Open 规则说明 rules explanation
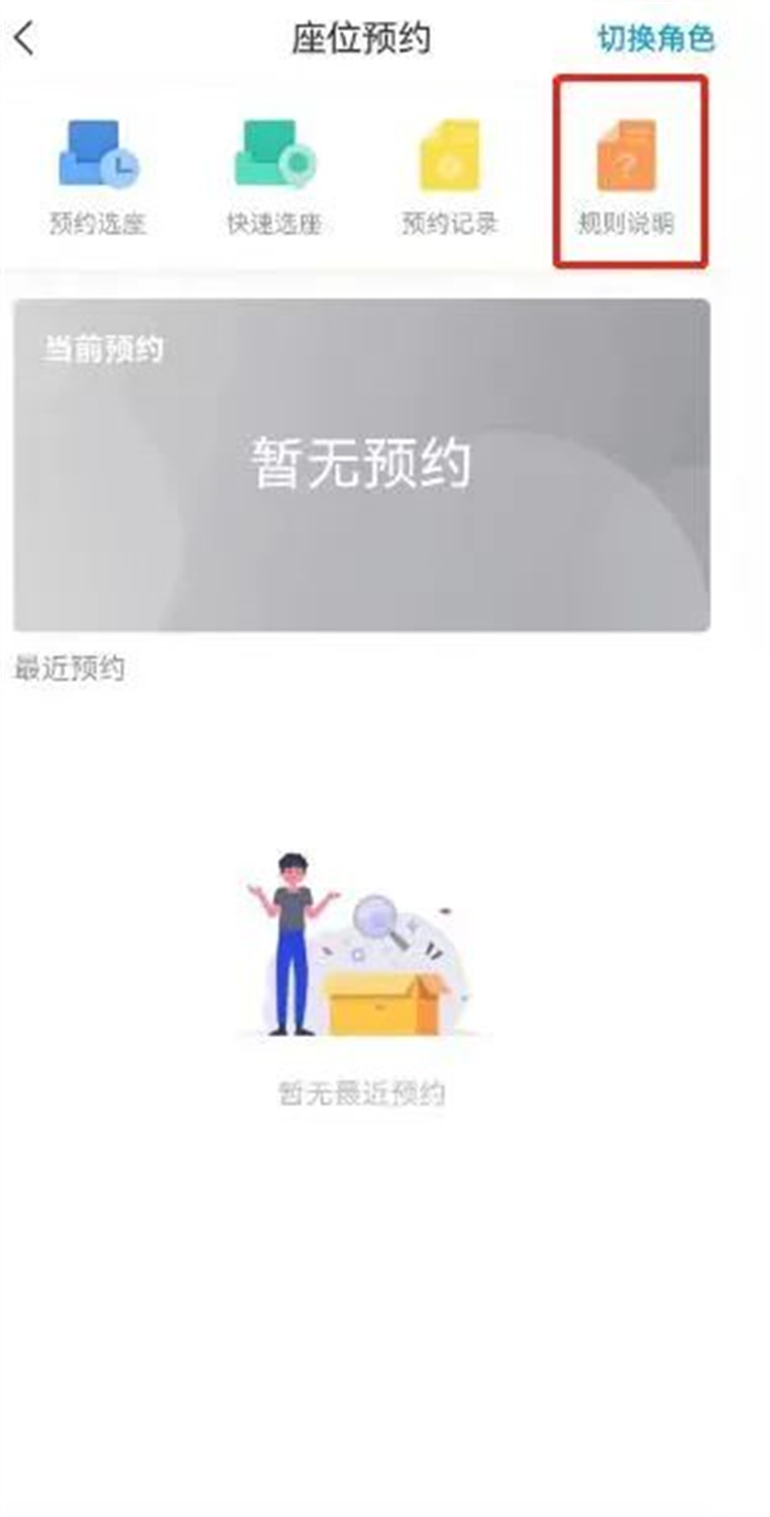 (627, 176)
